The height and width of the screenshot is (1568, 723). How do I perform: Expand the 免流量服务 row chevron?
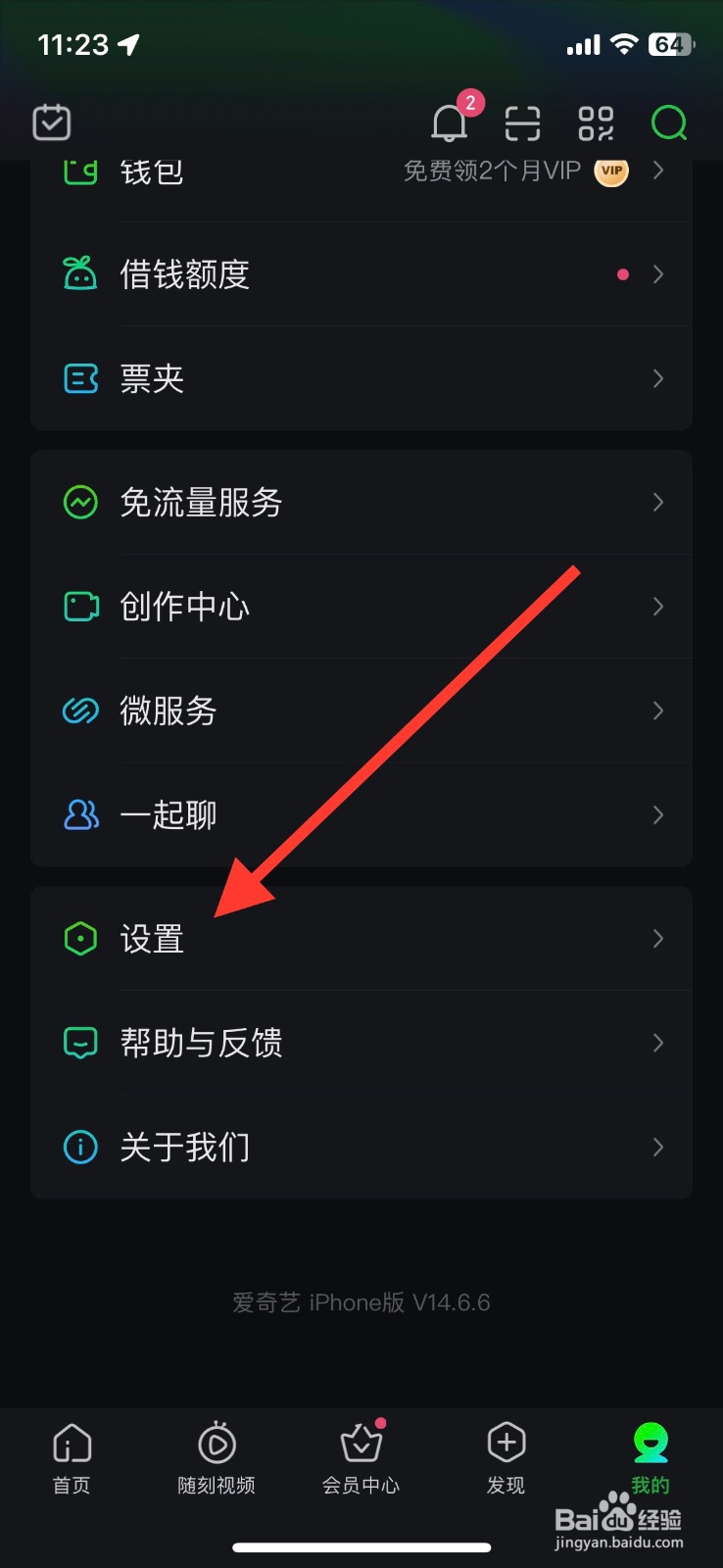(x=657, y=503)
